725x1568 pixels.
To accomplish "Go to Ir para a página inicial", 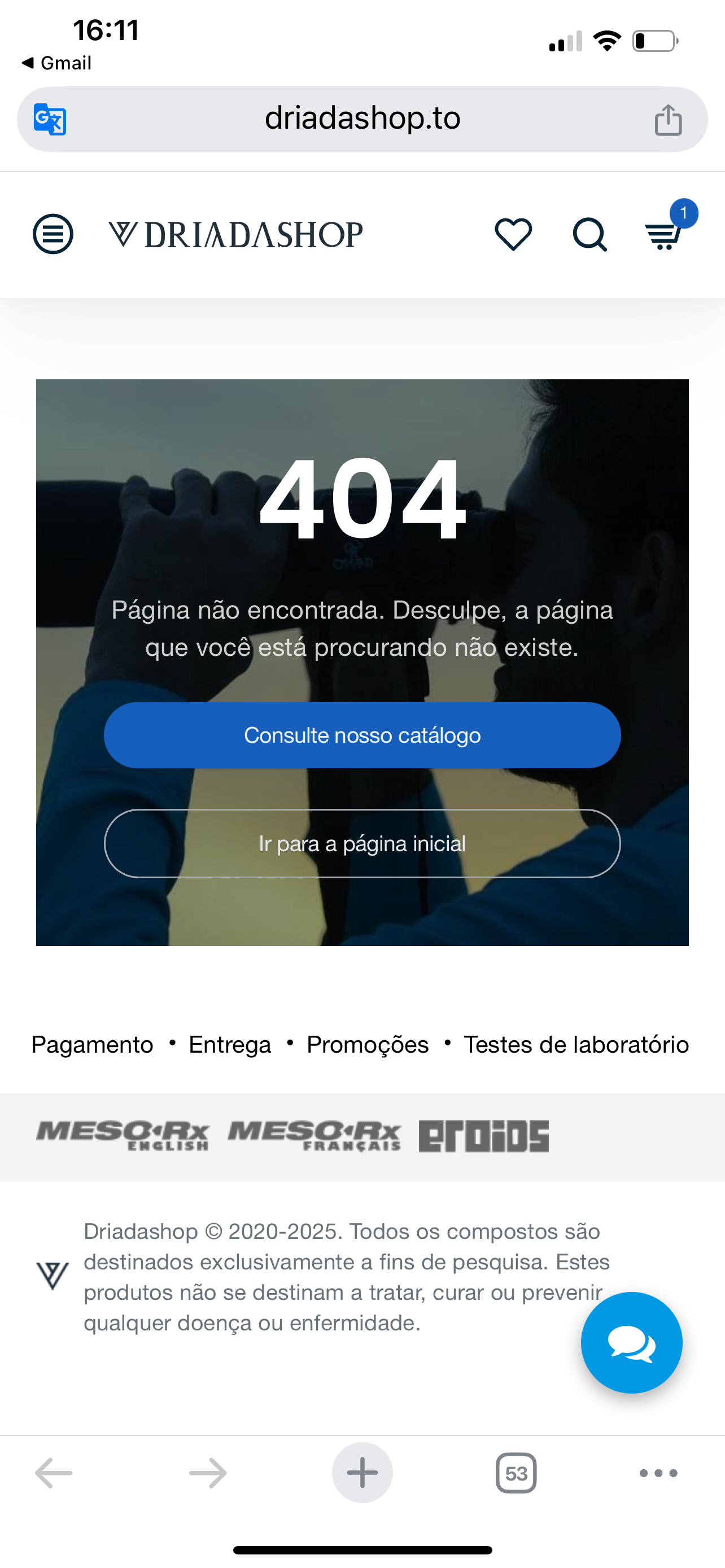I will [x=362, y=844].
